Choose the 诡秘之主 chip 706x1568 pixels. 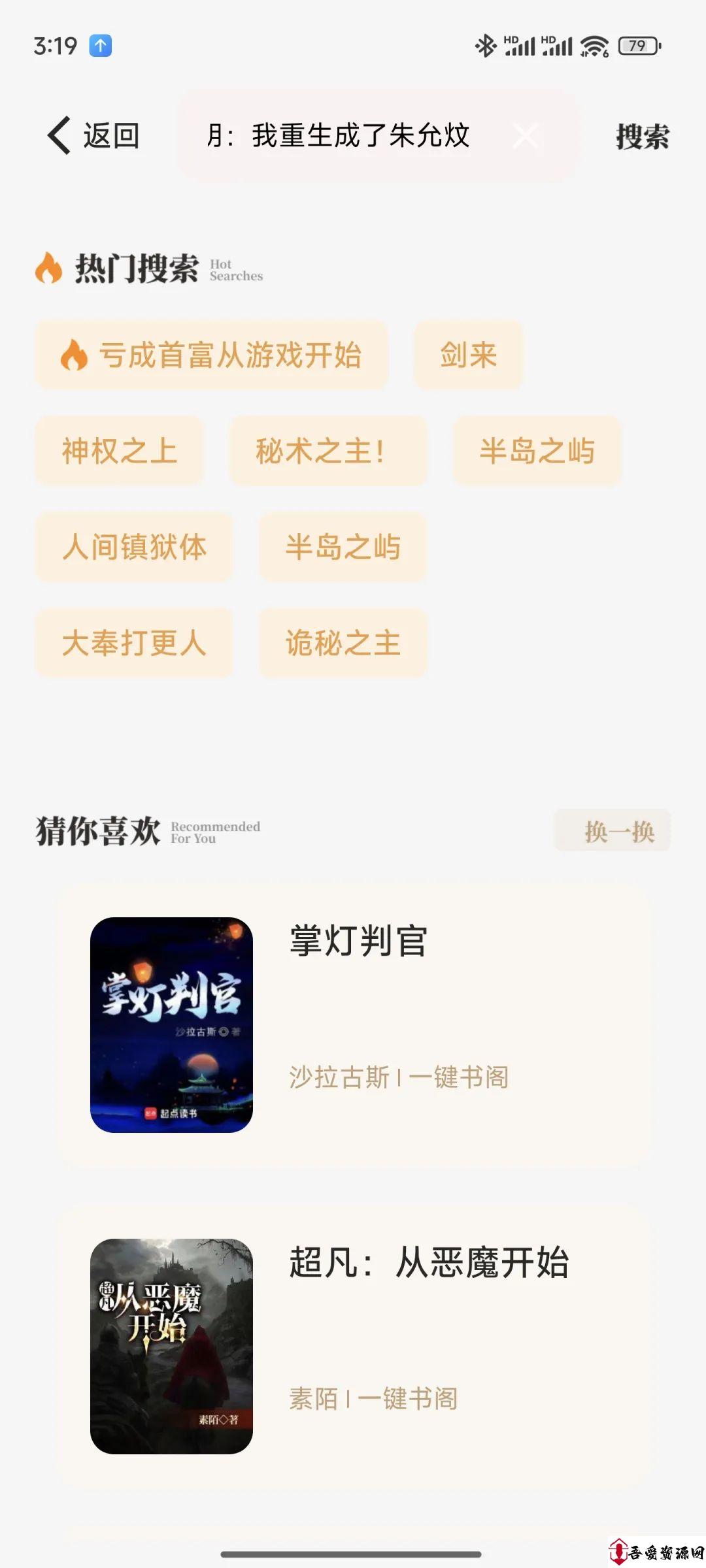point(343,643)
